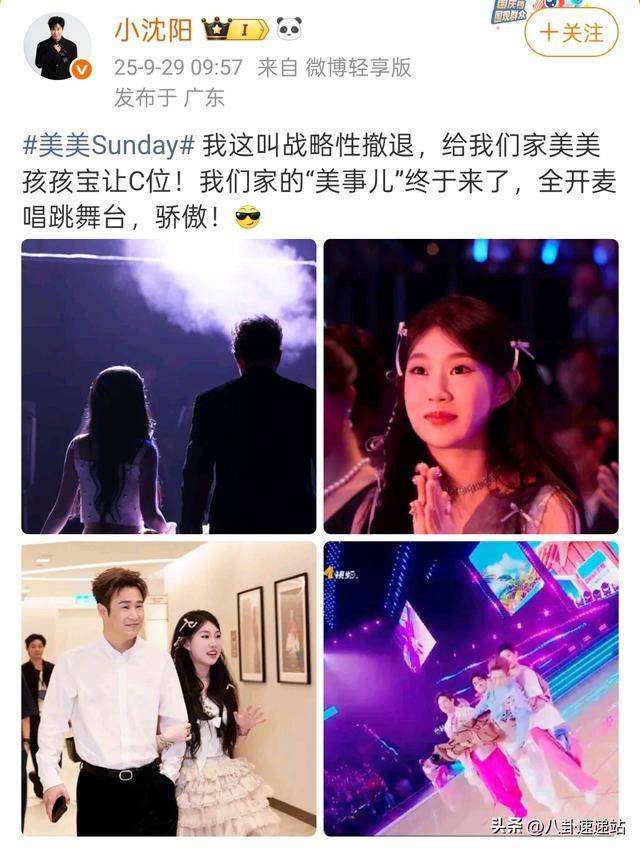The width and height of the screenshot is (640, 849).
Task: View the stage dance performance photo
Action: pyautogui.click(x=471, y=688)
